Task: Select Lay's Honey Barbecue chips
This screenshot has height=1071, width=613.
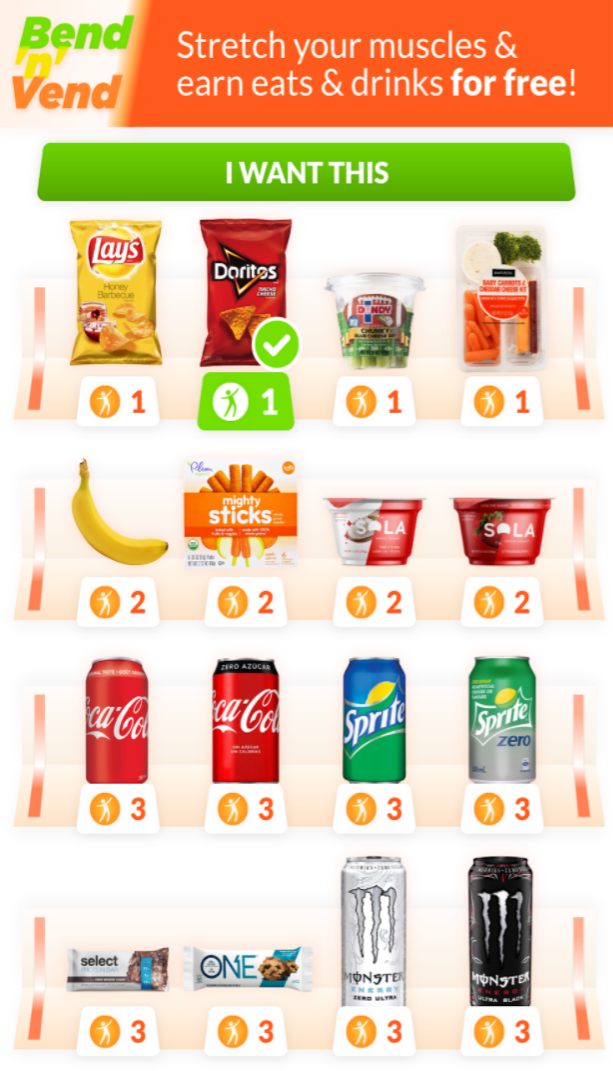Action: tap(117, 293)
